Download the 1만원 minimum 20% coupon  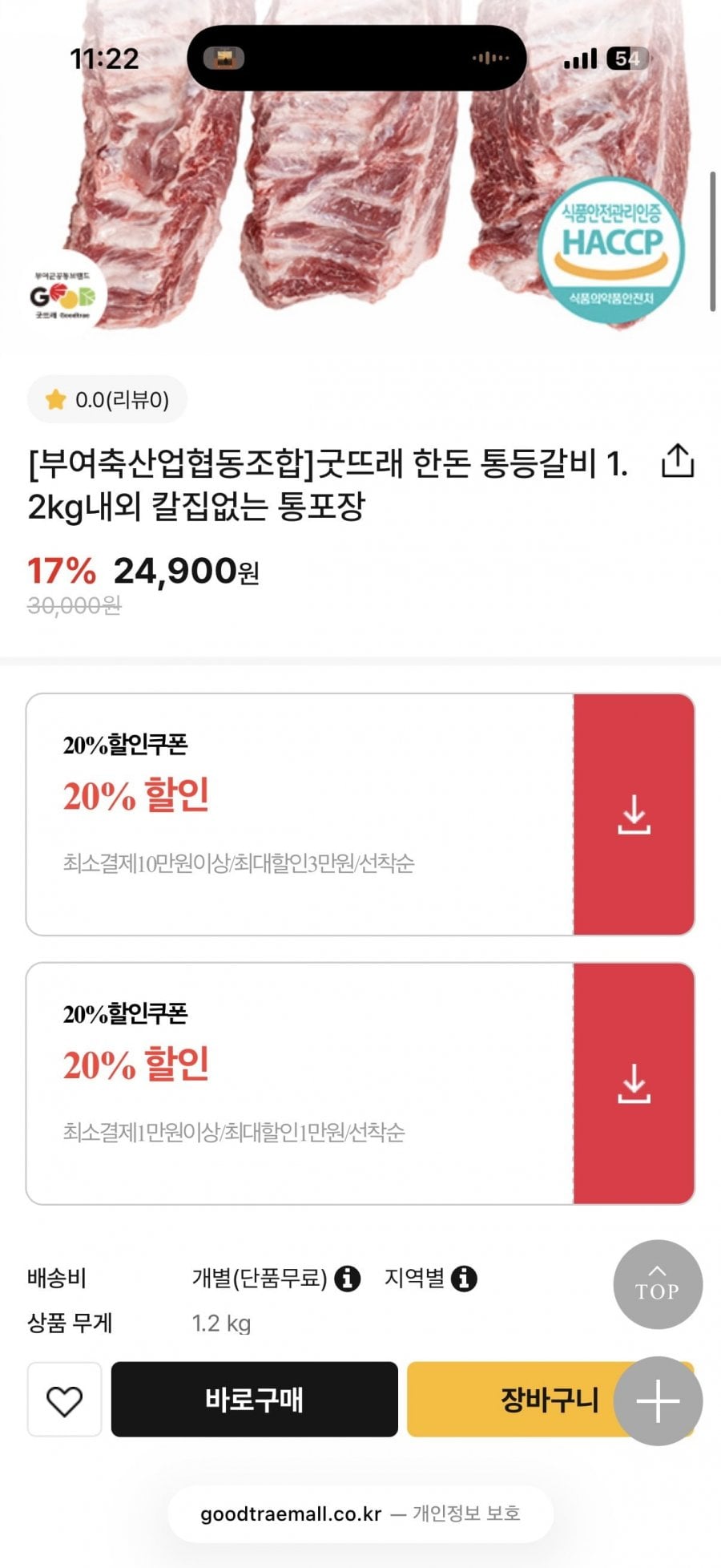(634, 1084)
